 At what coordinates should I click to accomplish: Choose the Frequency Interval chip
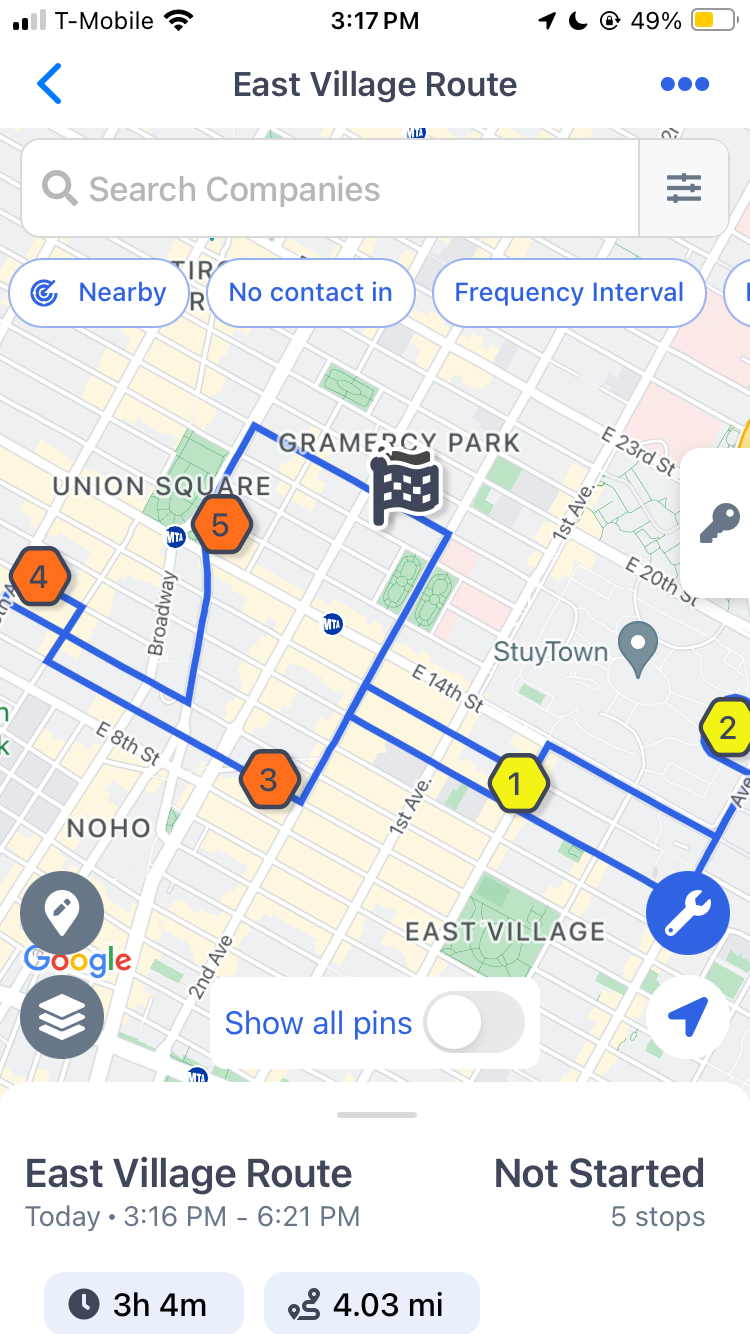pyautogui.click(x=569, y=293)
